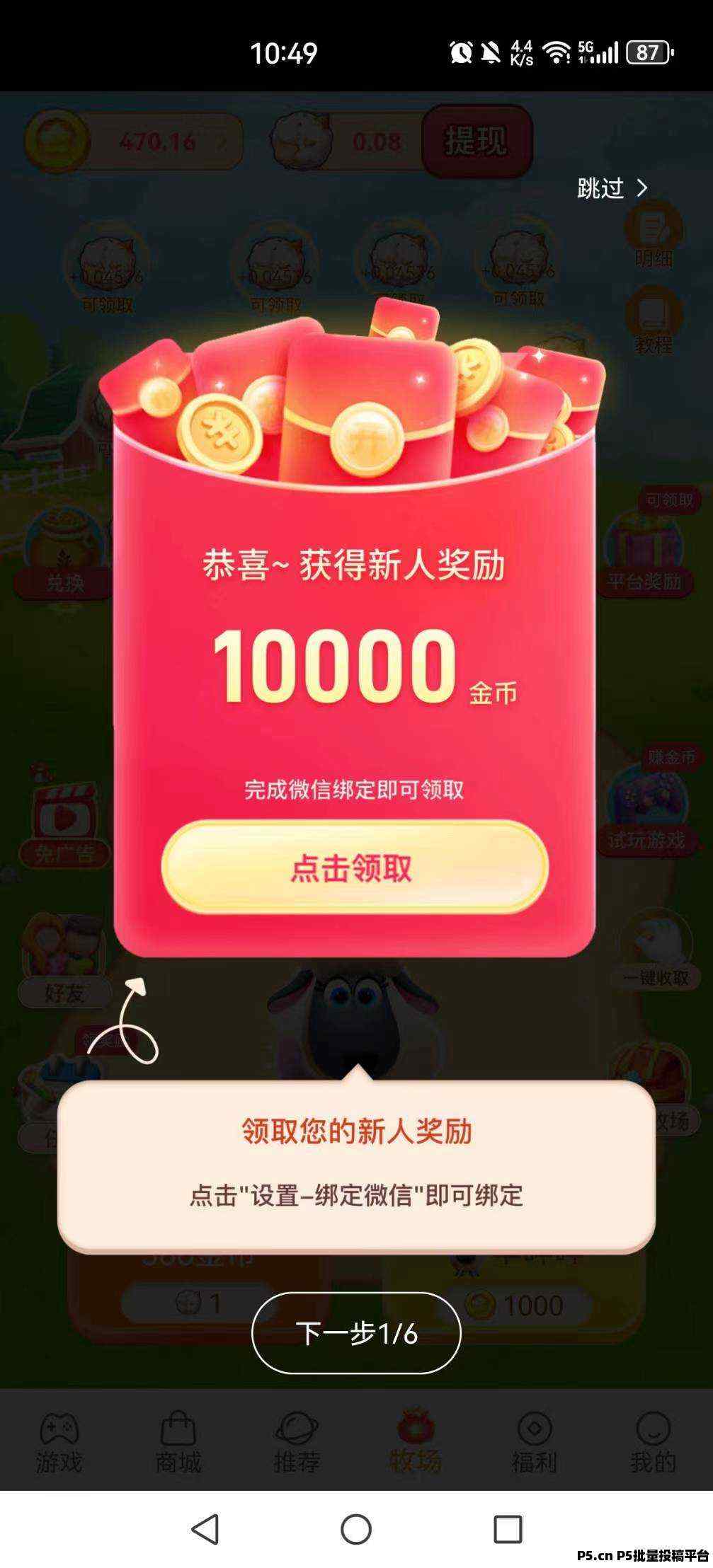Claim reward via 点击领取 button
Screen dimensions: 713x1568
pos(355,867)
